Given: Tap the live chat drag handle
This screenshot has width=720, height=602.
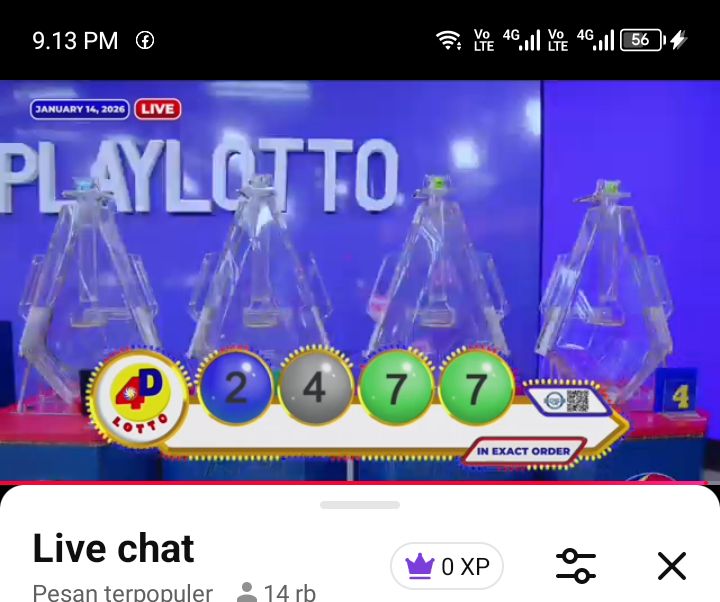Looking at the screenshot, I should 360,505.
